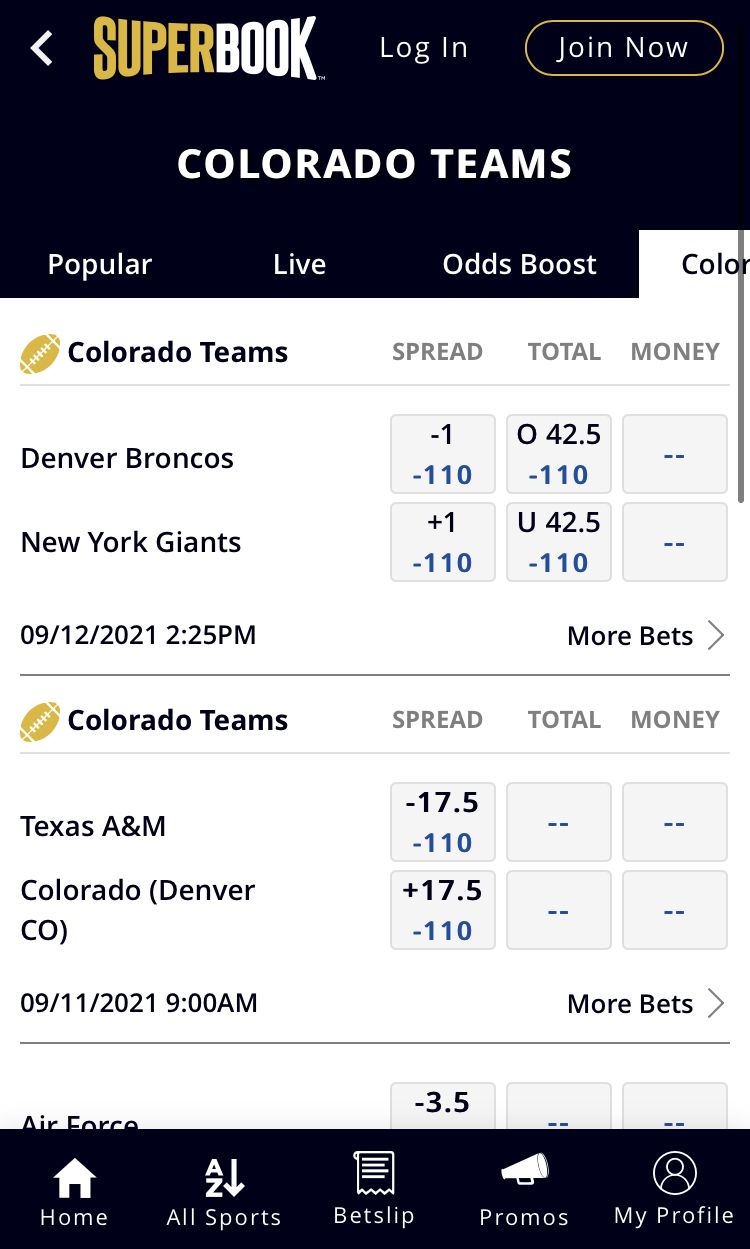Select Denver Broncos -1 spread bet
Screen dimensions: 750x1249
(442, 454)
